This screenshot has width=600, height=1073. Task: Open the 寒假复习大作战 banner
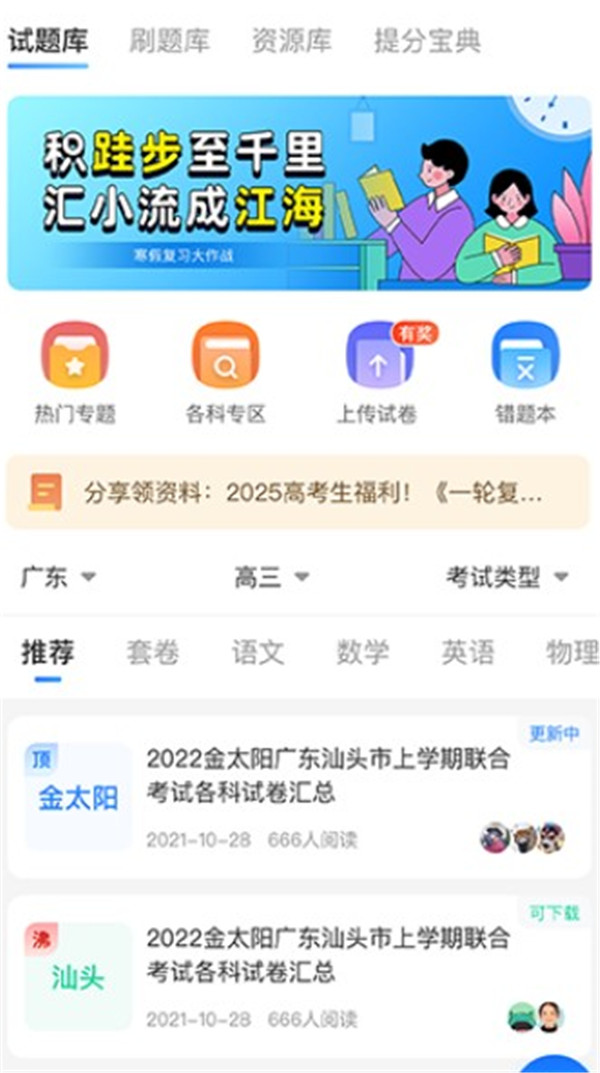pyautogui.click(x=299, y=193)
